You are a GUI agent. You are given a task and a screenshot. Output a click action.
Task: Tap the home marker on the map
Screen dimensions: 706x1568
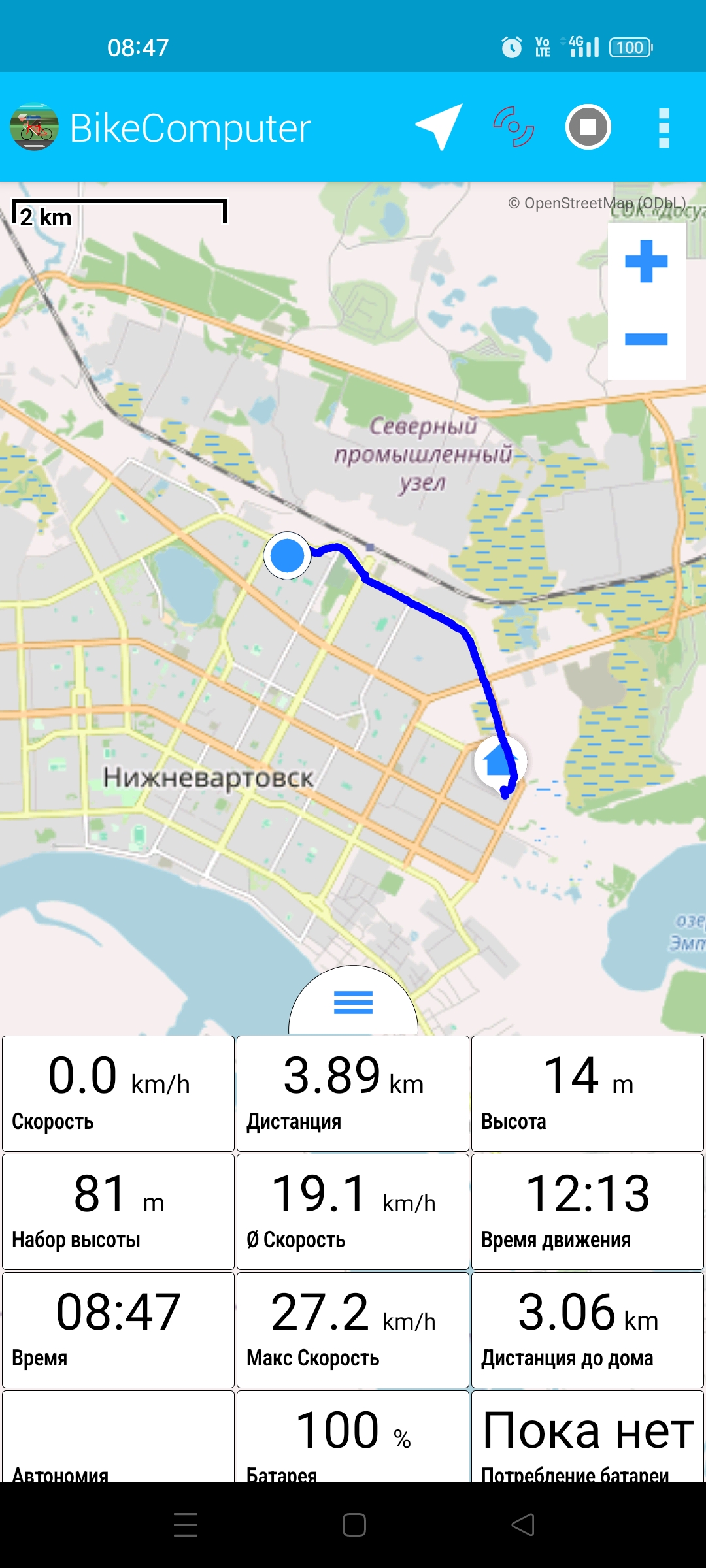pyautogui.click(x=500, y=762)
